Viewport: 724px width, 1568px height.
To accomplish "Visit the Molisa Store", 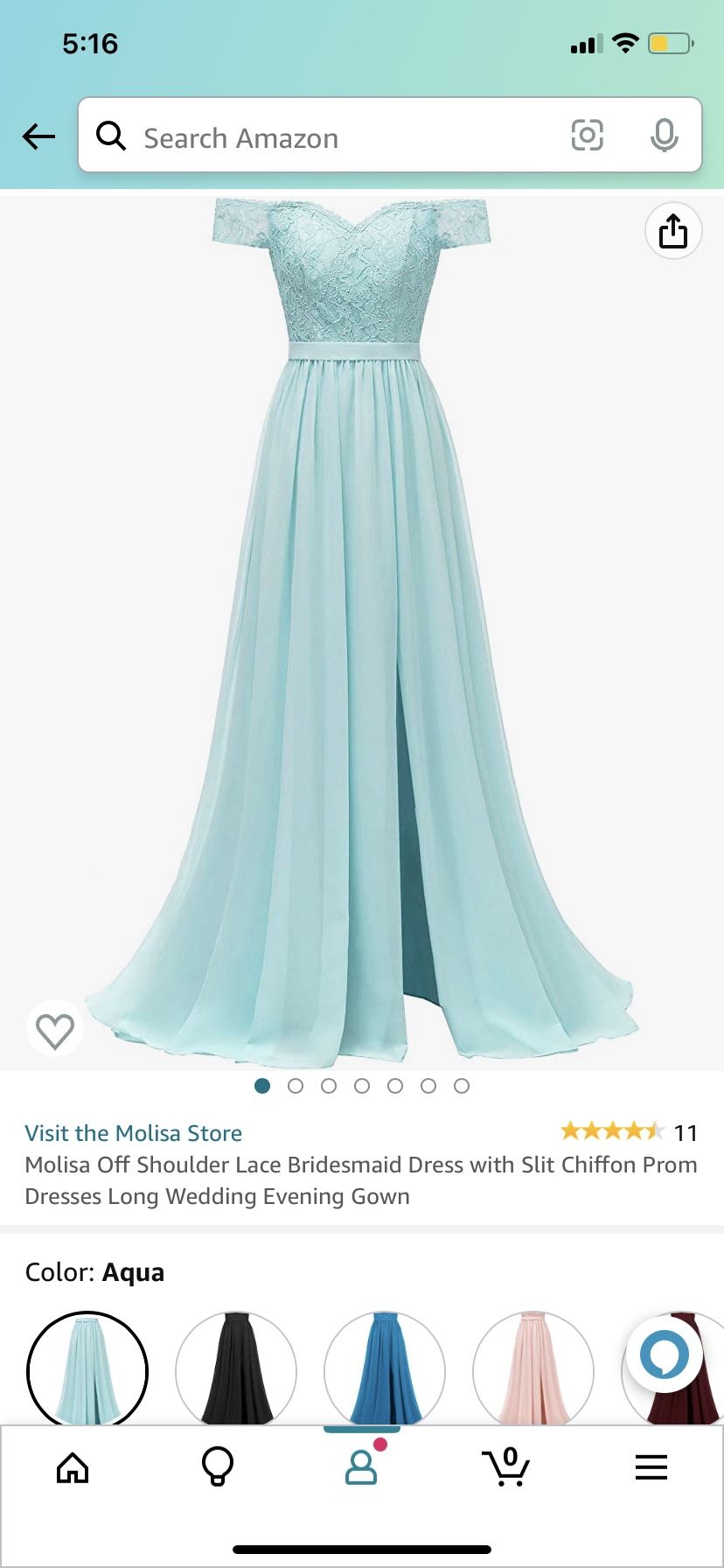I will [133, 1133].
